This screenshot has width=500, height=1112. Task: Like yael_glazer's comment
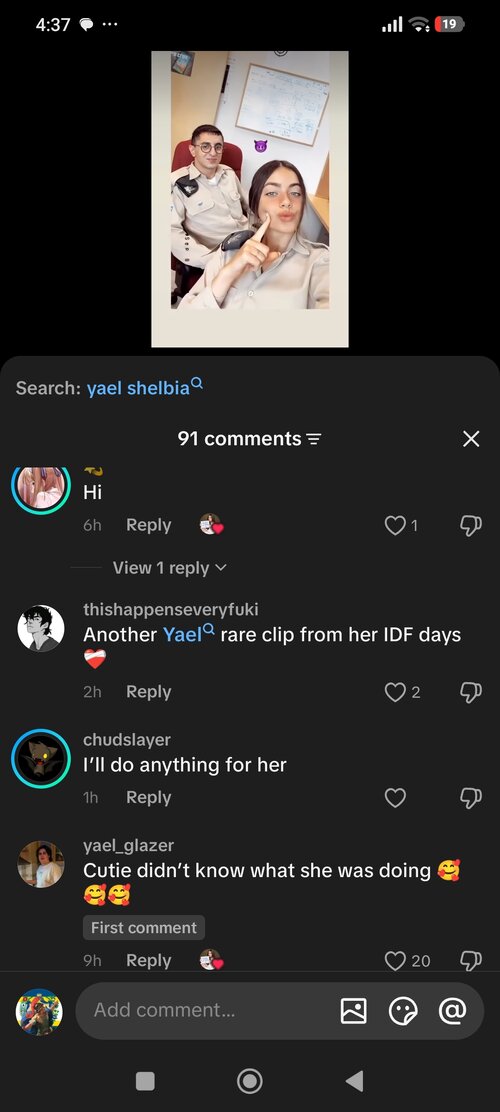point(395,960)
